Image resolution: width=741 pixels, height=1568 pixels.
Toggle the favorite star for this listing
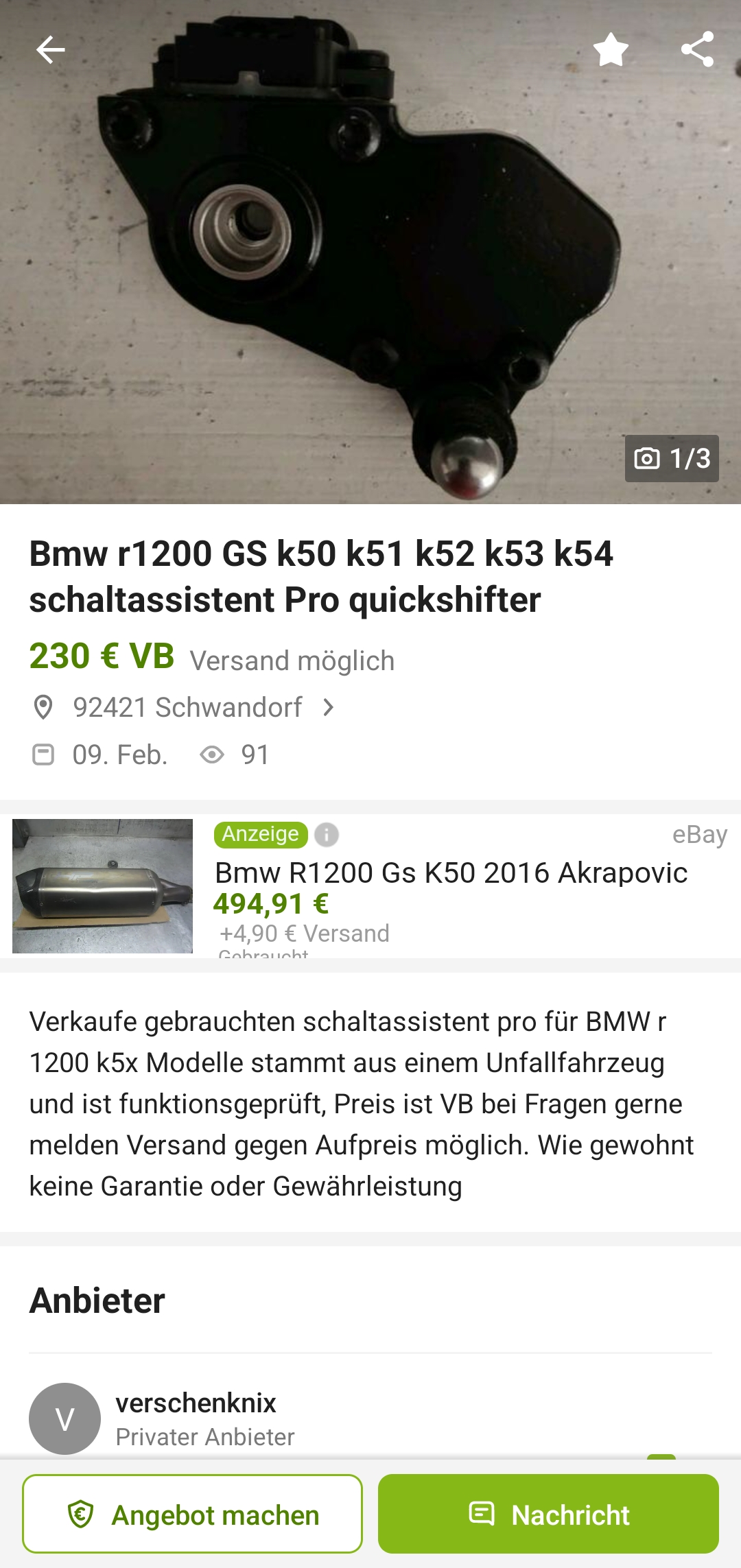point(611,50)
